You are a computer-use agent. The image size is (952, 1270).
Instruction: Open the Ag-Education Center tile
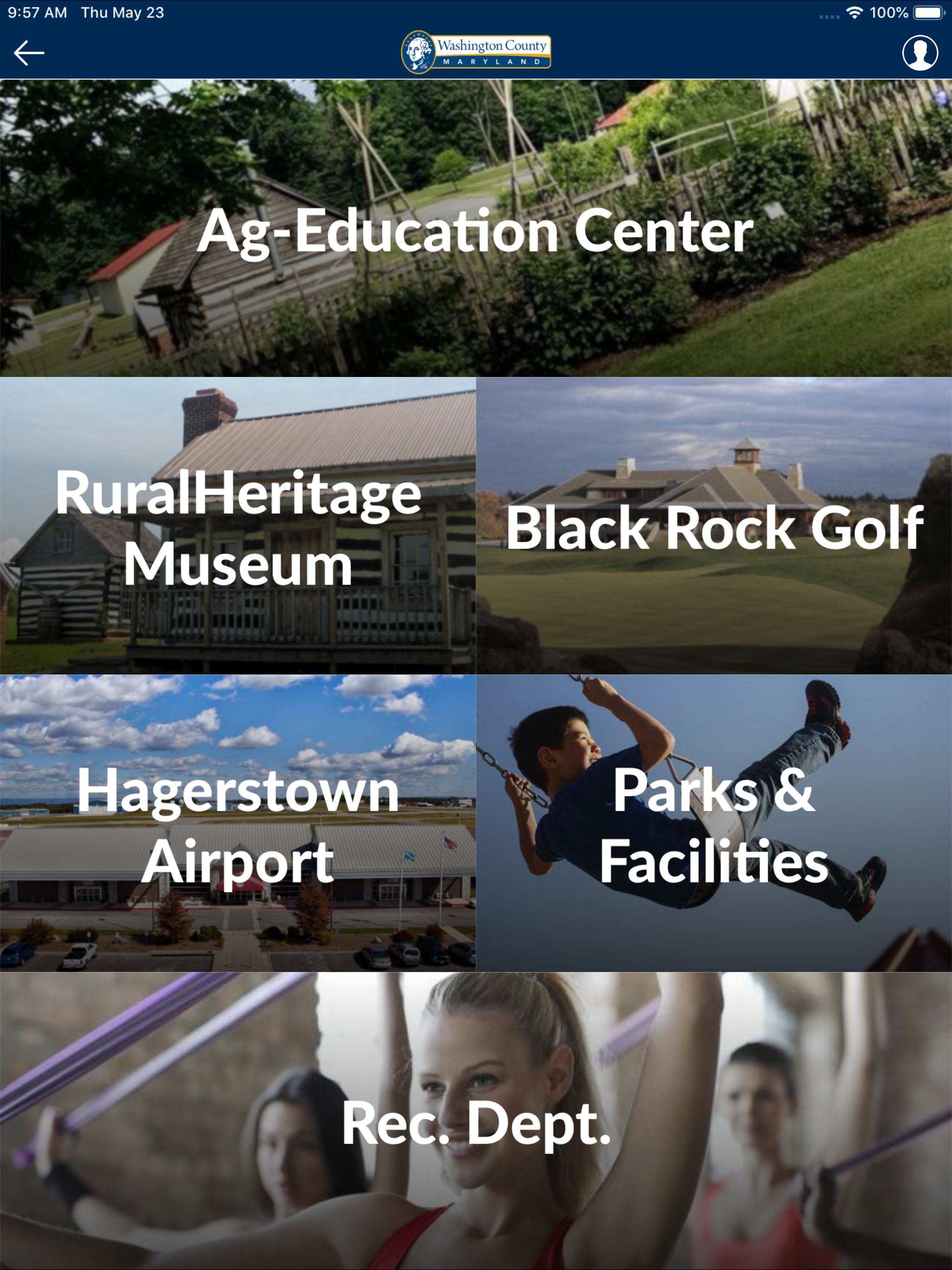tap(476, 228)
